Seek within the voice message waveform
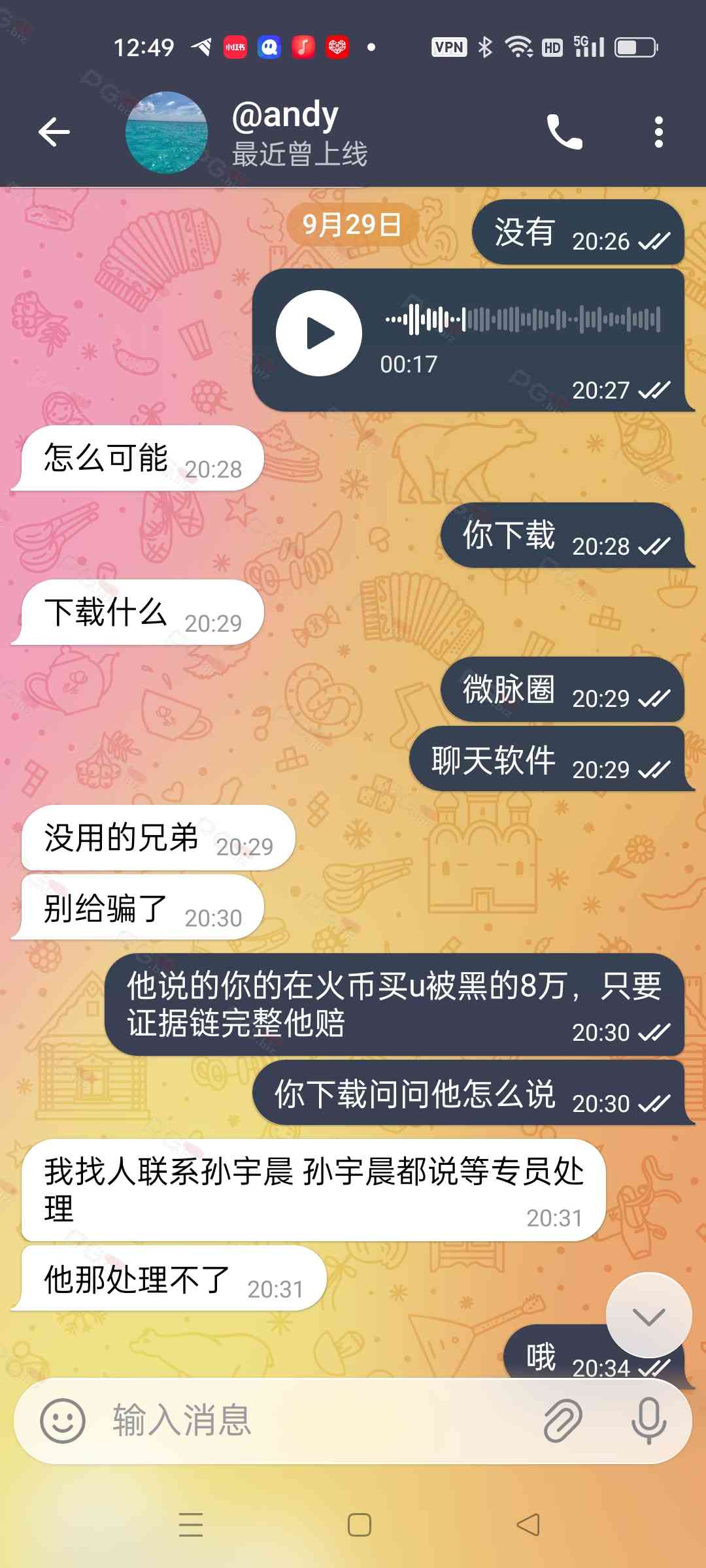The width and height of the screenshot is (706, 1568). tap(523, 319)
